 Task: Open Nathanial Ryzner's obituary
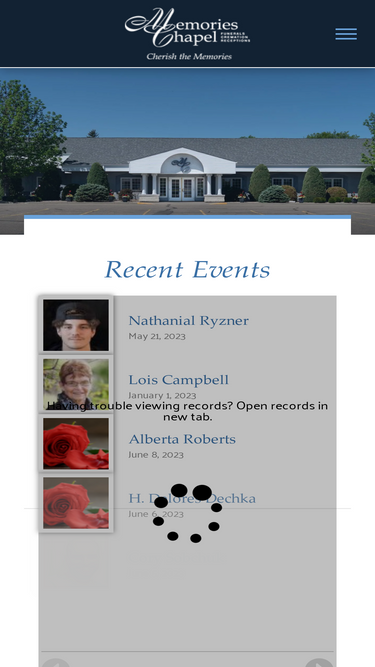188,321
